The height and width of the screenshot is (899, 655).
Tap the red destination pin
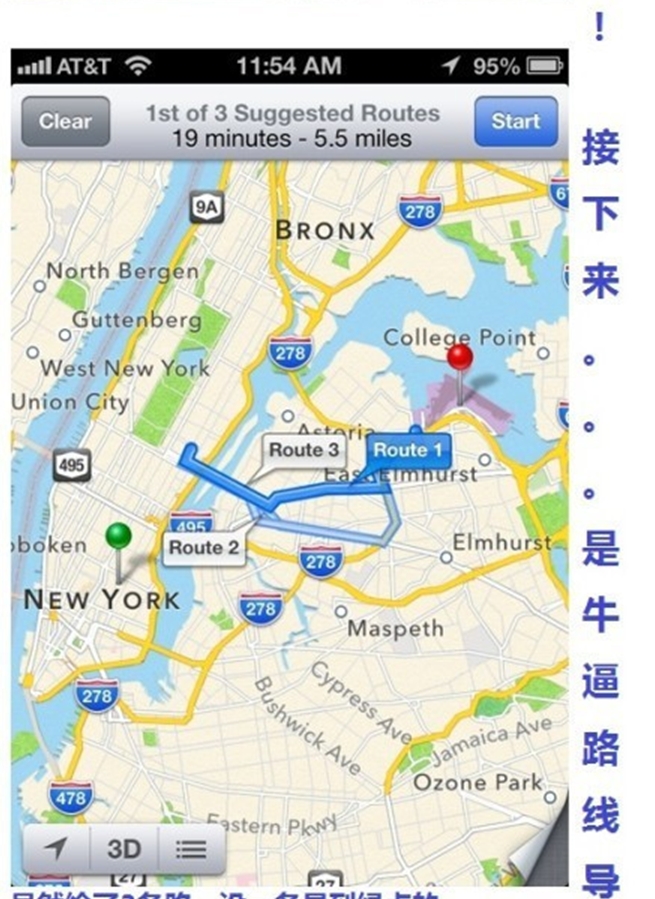pos(460,359)
